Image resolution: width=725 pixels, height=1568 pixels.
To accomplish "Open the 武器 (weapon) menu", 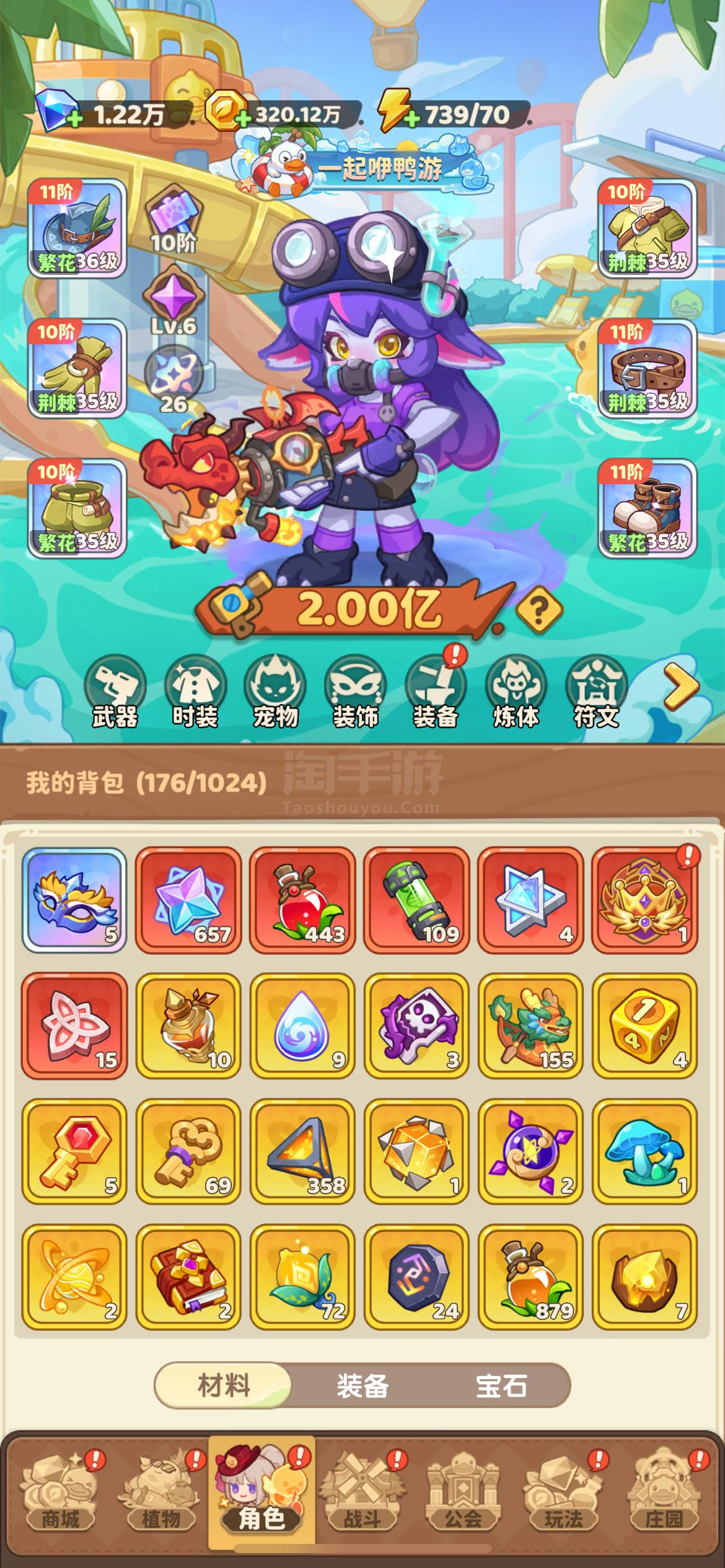I will click(x=115, y=691).
